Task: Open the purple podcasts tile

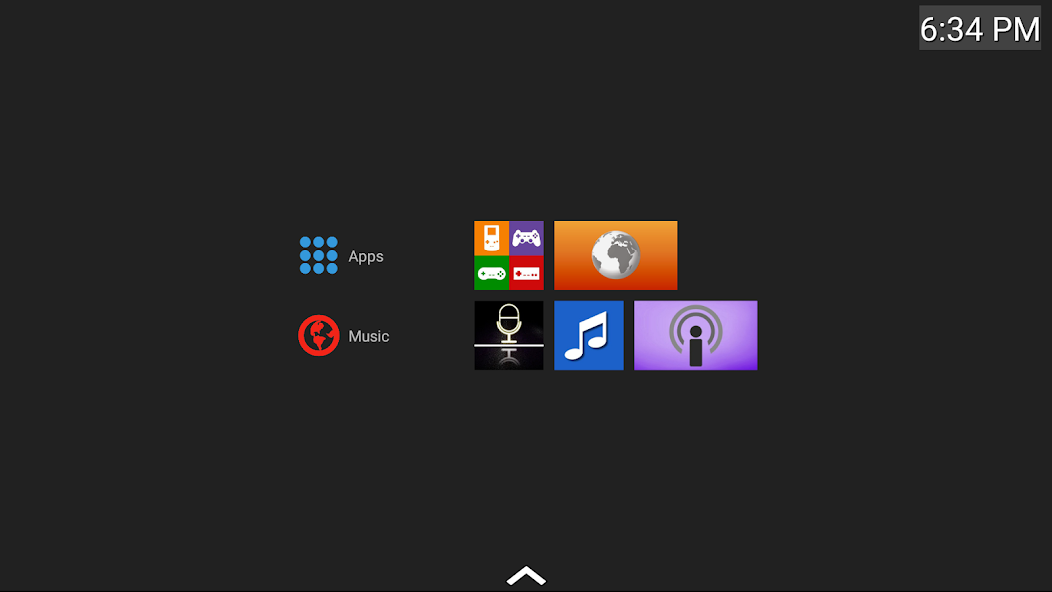Action: click(695, 336)
